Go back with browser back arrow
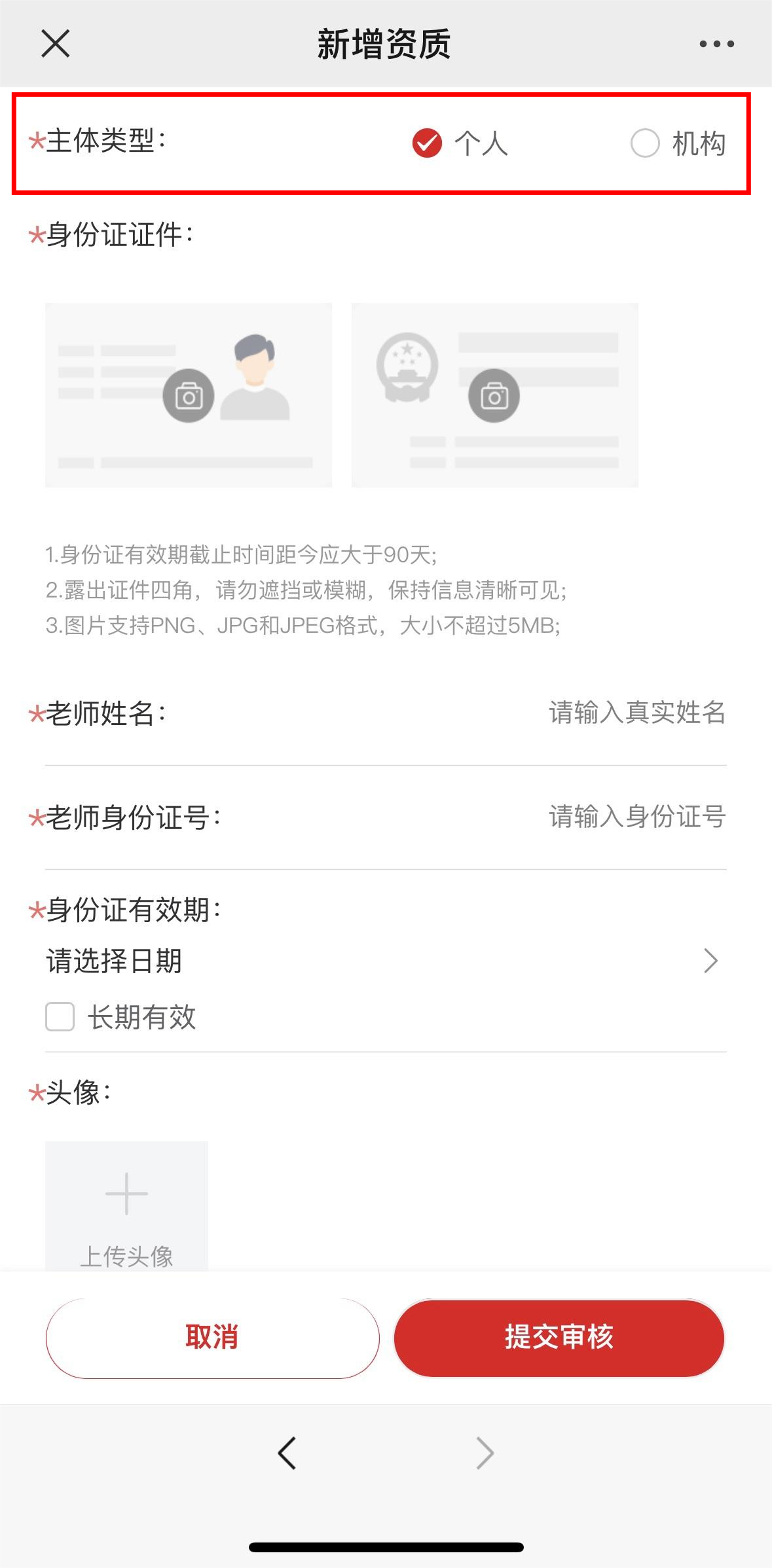 [287, 1453]
